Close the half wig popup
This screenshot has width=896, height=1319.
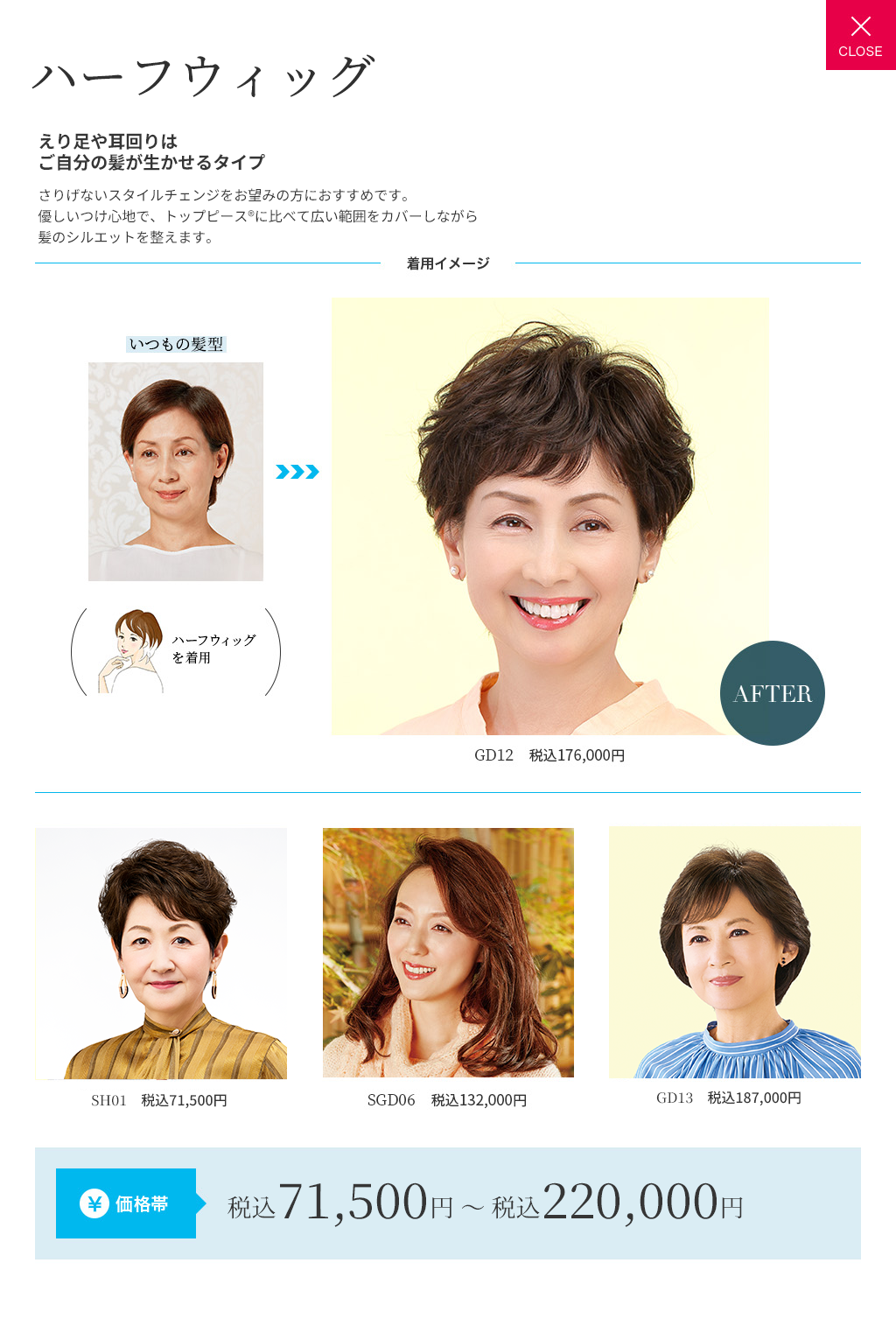[860, 35]
